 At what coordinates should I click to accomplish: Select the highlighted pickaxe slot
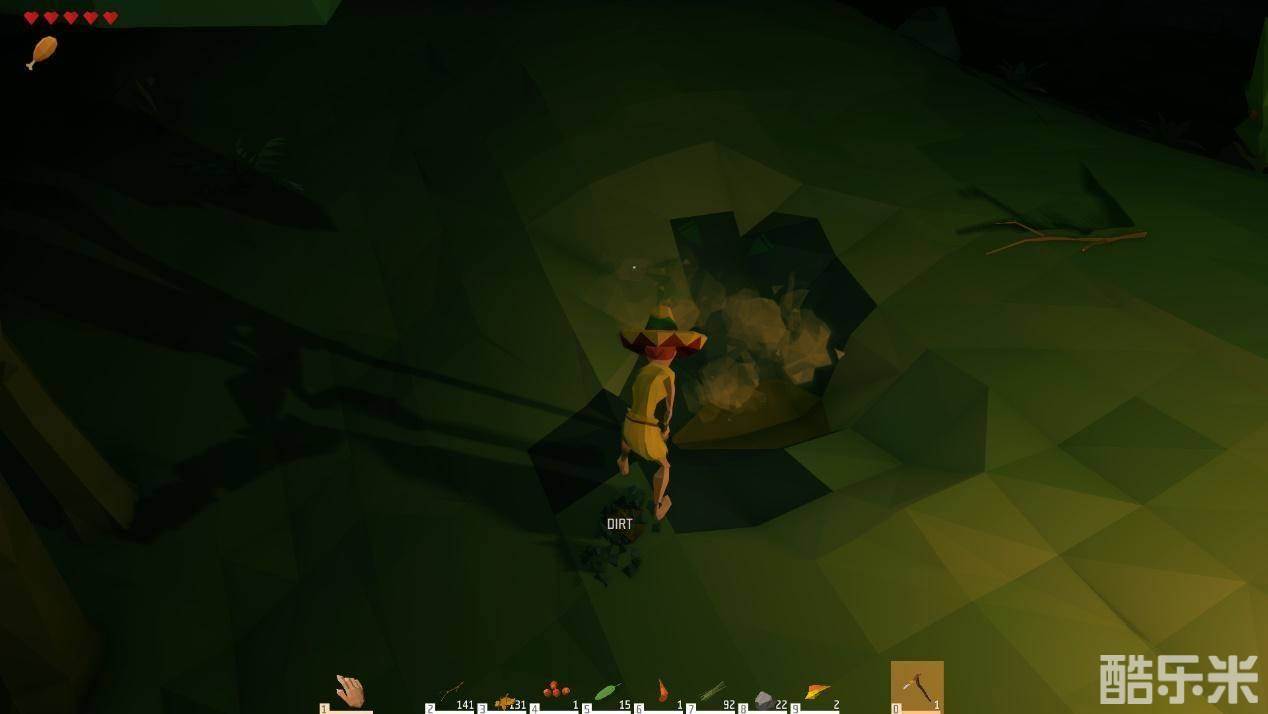tap(917, 688)
